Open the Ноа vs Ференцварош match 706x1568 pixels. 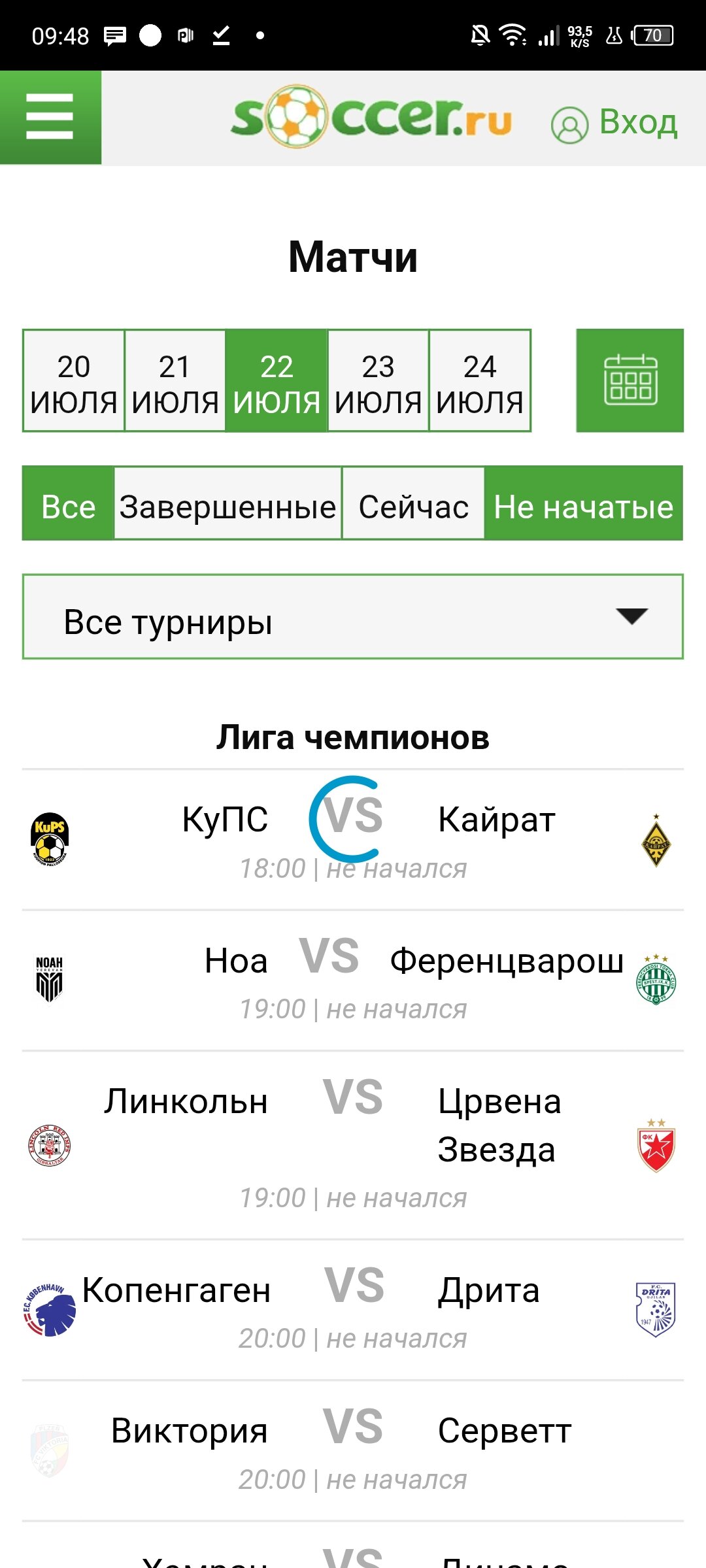pyautogui.click(x=353, y=981)
